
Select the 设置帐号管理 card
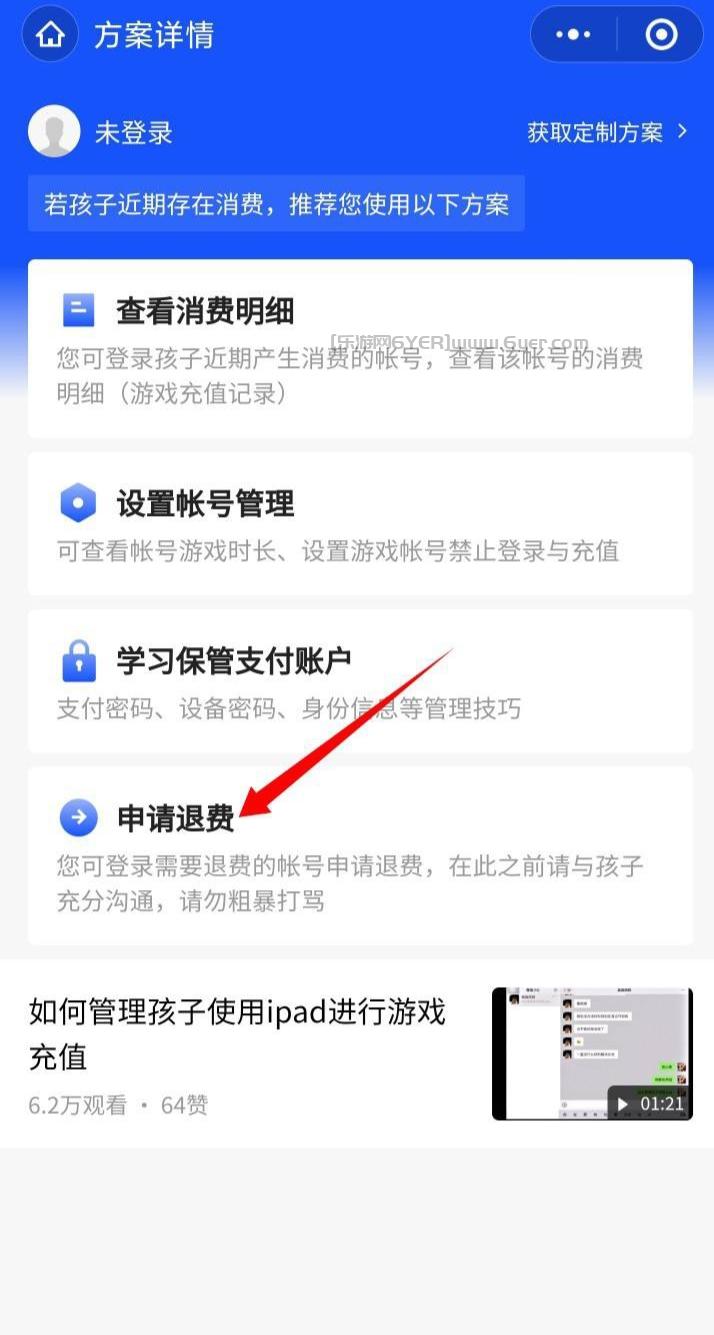[360, 523]
